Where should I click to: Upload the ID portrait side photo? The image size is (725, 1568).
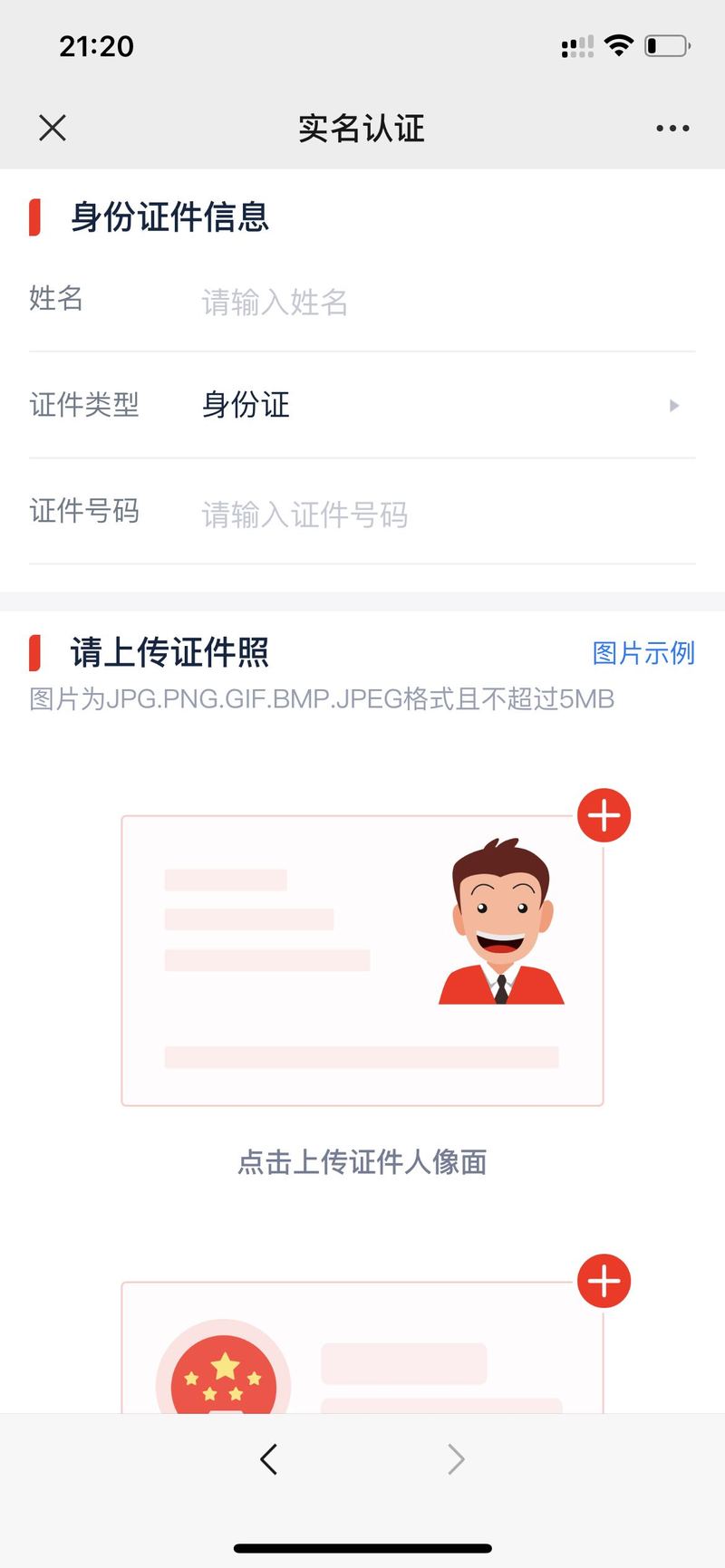point(362,960)
